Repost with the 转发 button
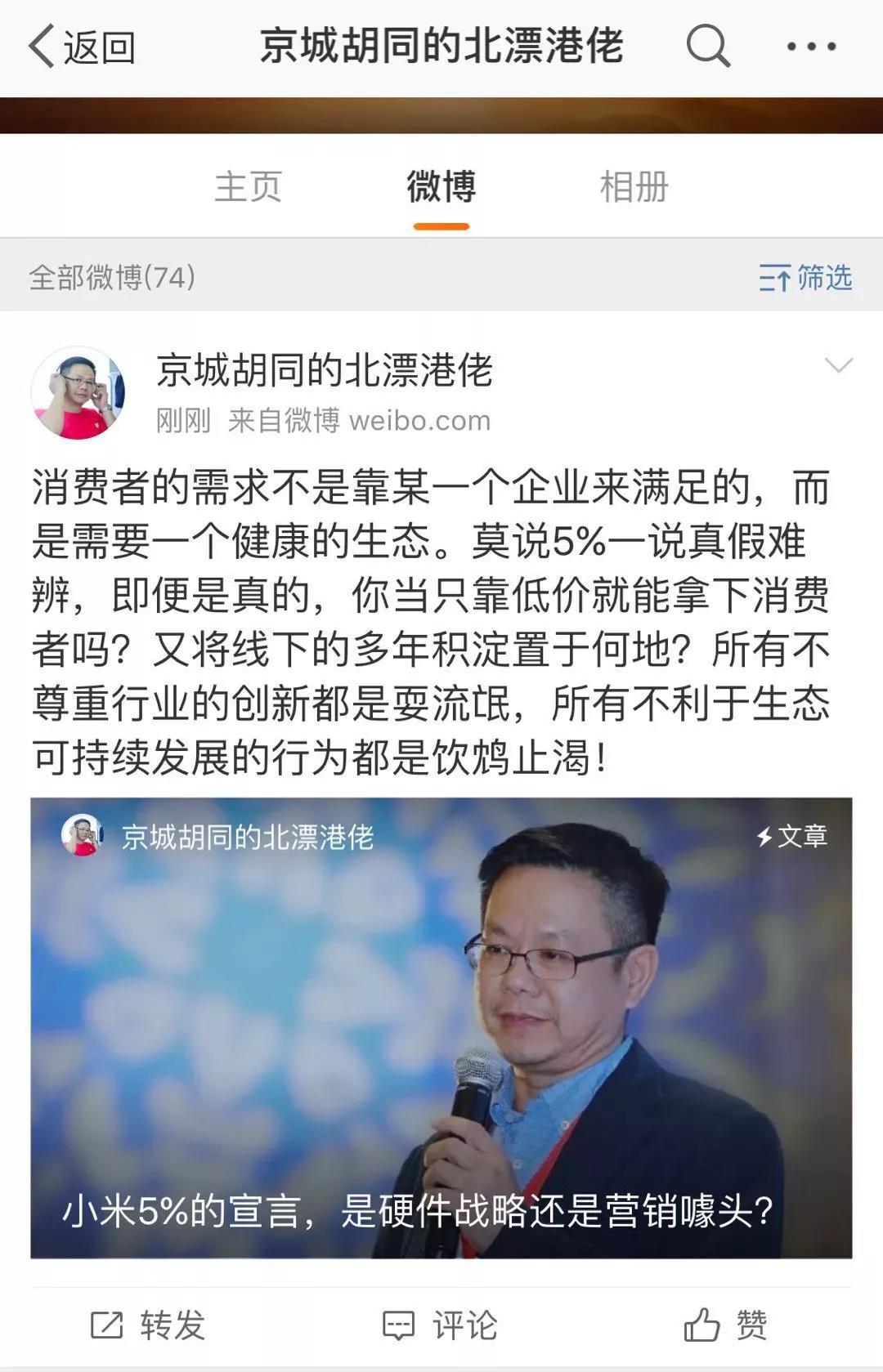 coord(149,1325)
